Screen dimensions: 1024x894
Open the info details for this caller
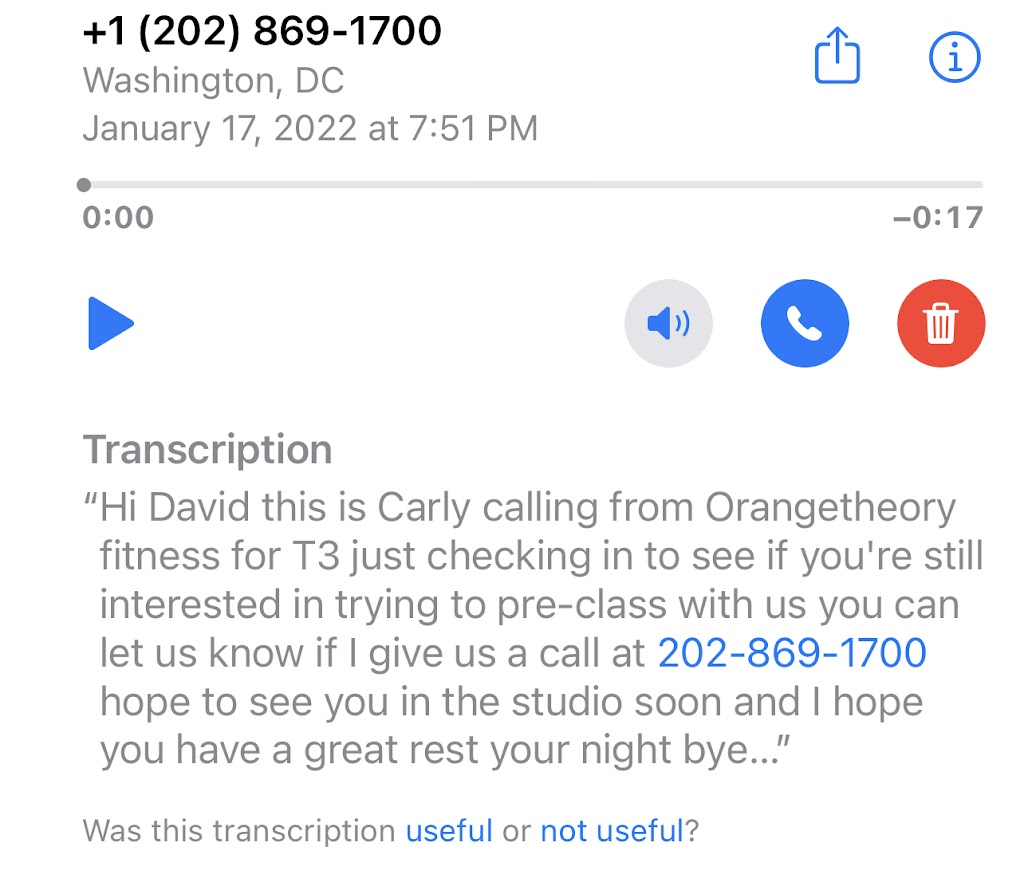[x=954, y=58]
